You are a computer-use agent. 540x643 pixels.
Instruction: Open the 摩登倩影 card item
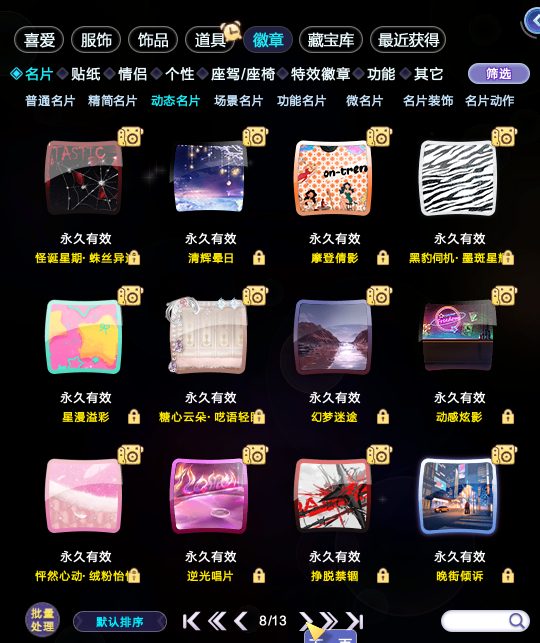click(x=333, y=178)
